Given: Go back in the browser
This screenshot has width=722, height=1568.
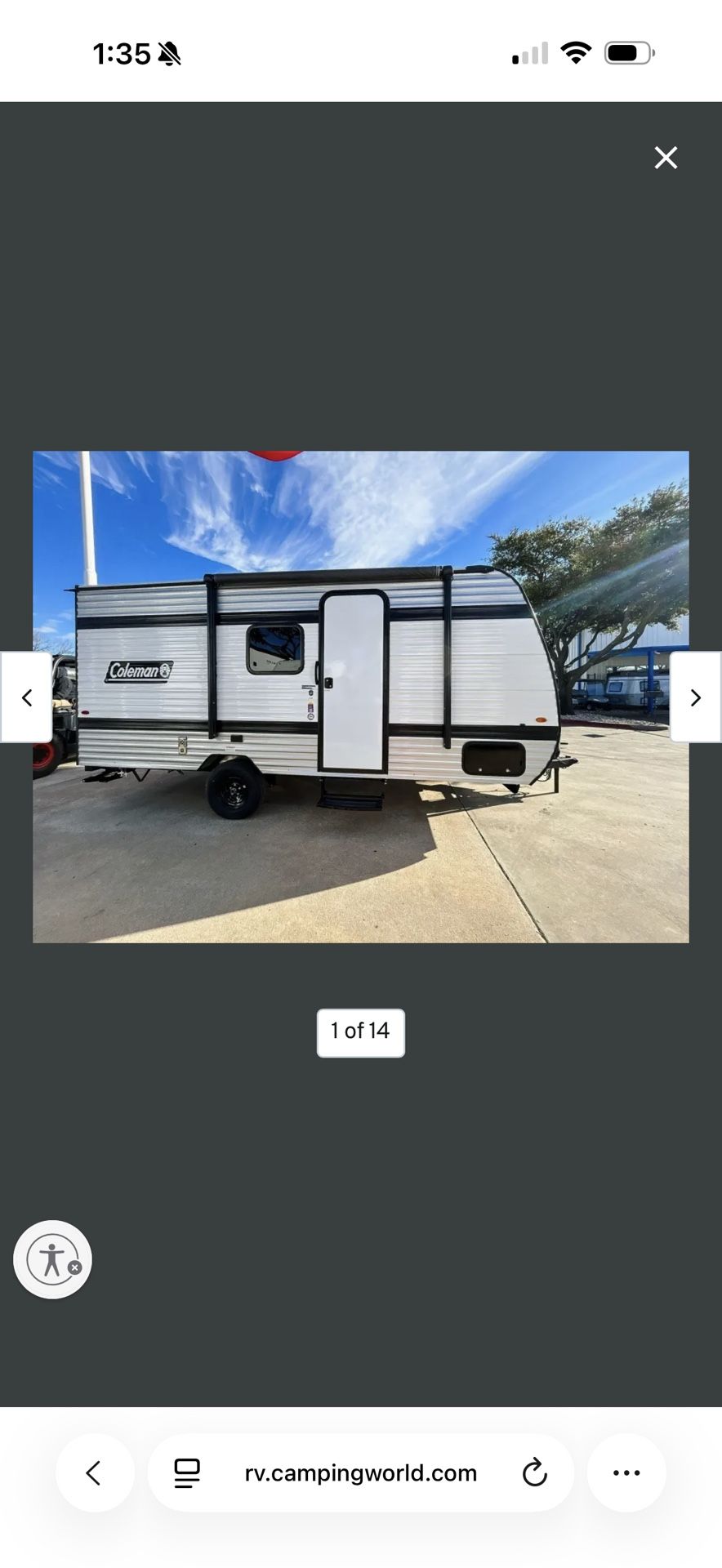Looking at the screenshot, I should [x=95, y=1472].
